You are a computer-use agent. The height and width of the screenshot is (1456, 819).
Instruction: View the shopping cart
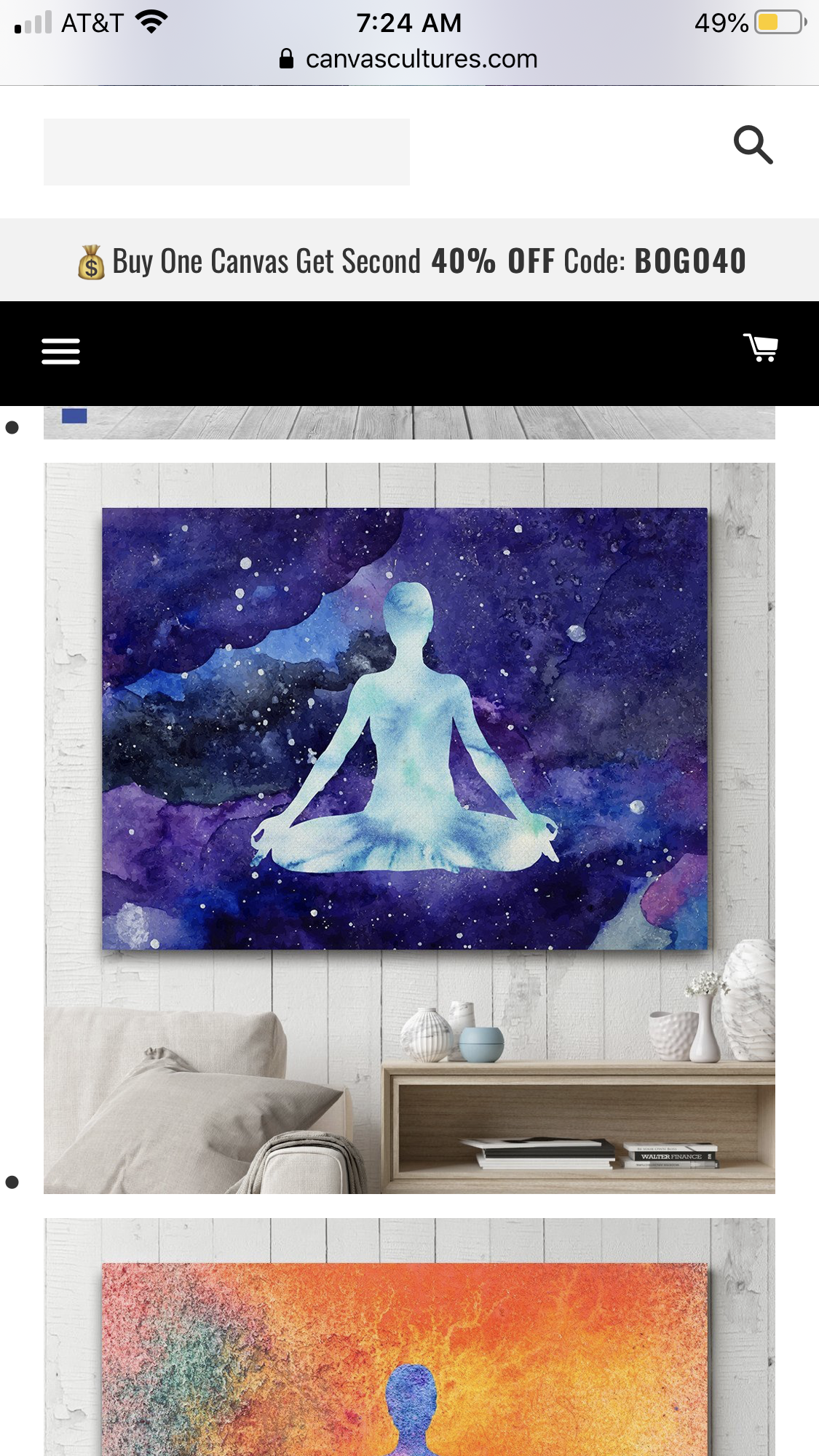[x=761, y=348]
